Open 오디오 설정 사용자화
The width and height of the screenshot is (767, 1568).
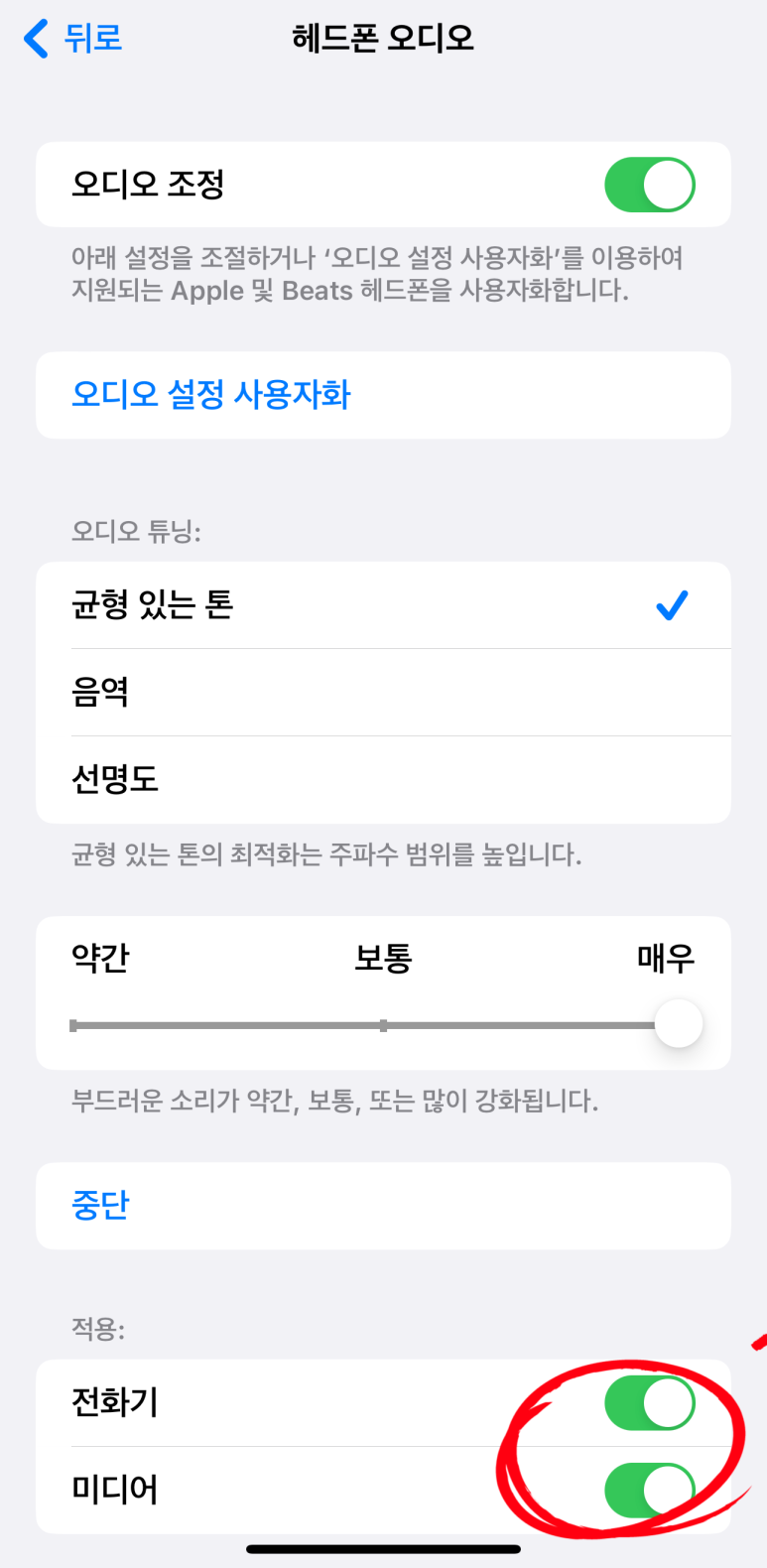point(383,395)
